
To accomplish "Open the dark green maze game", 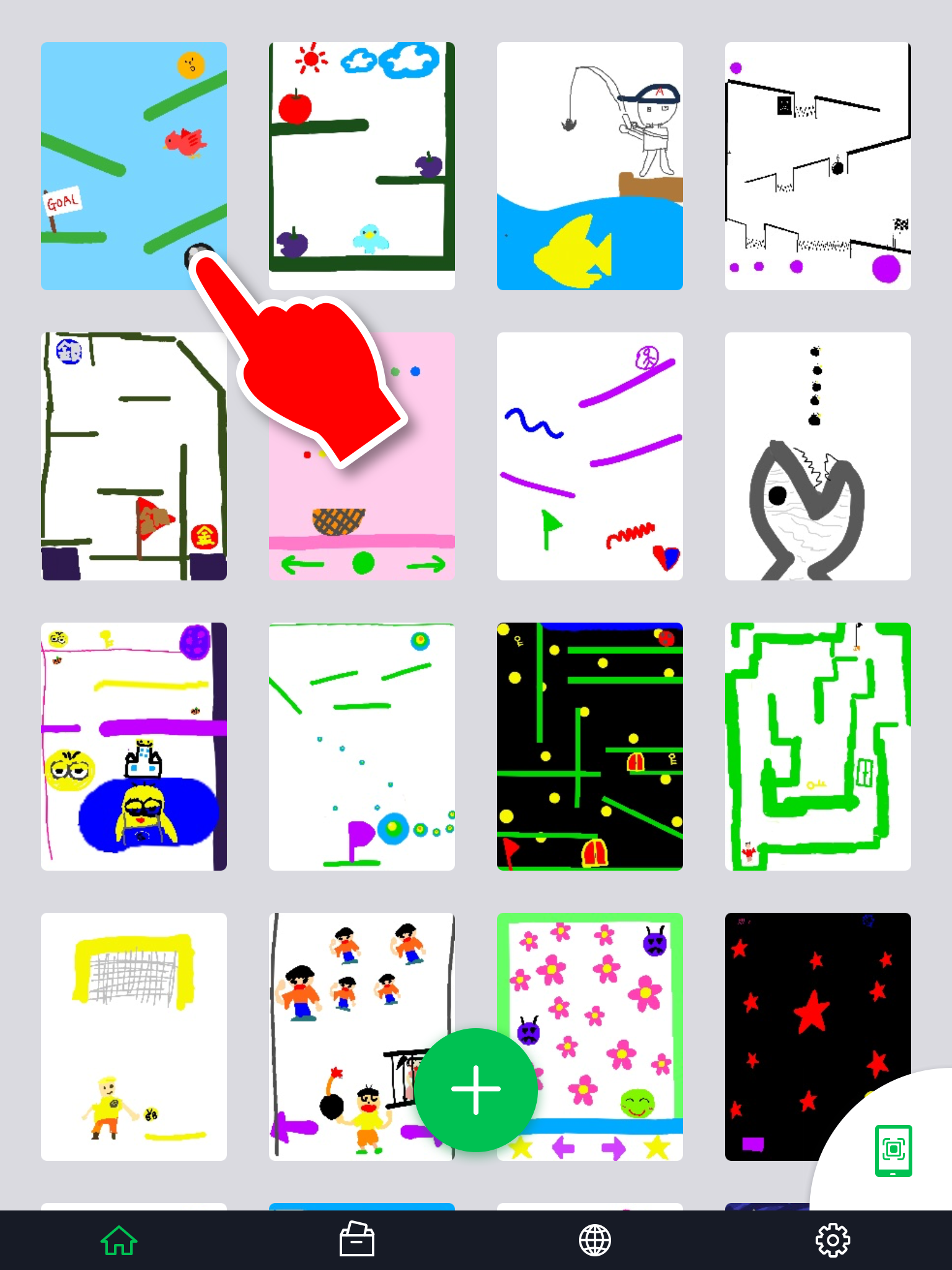I will coord(134,456).
